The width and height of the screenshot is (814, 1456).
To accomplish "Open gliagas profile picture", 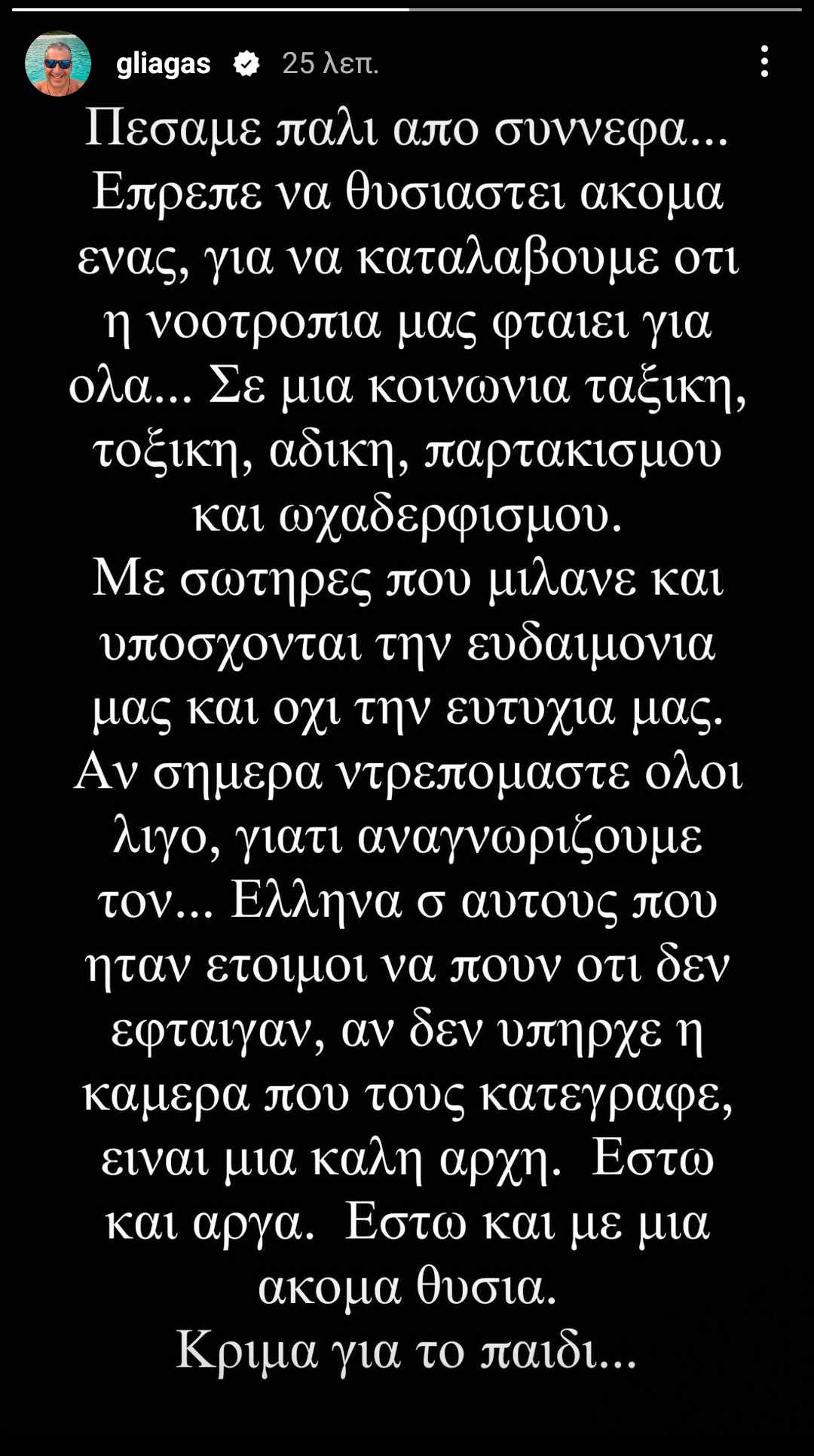I will (x=58, y=63).
